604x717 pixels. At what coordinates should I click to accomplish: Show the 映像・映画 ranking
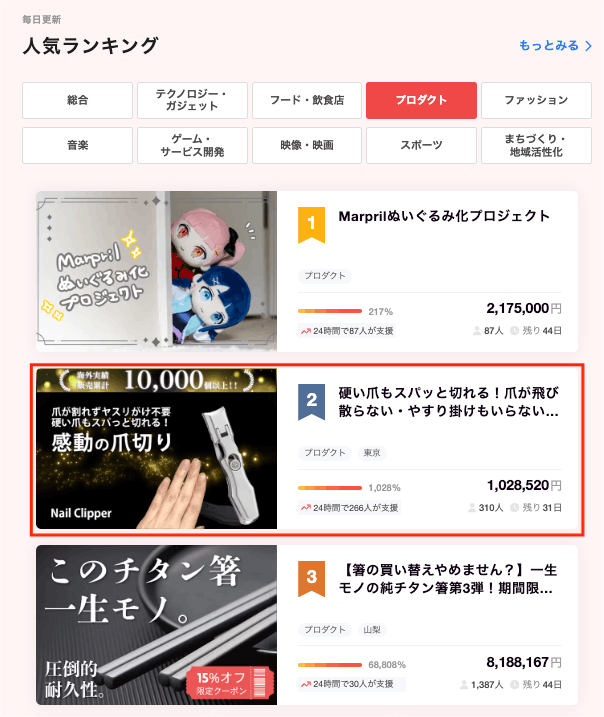click(x=306, y=145)
